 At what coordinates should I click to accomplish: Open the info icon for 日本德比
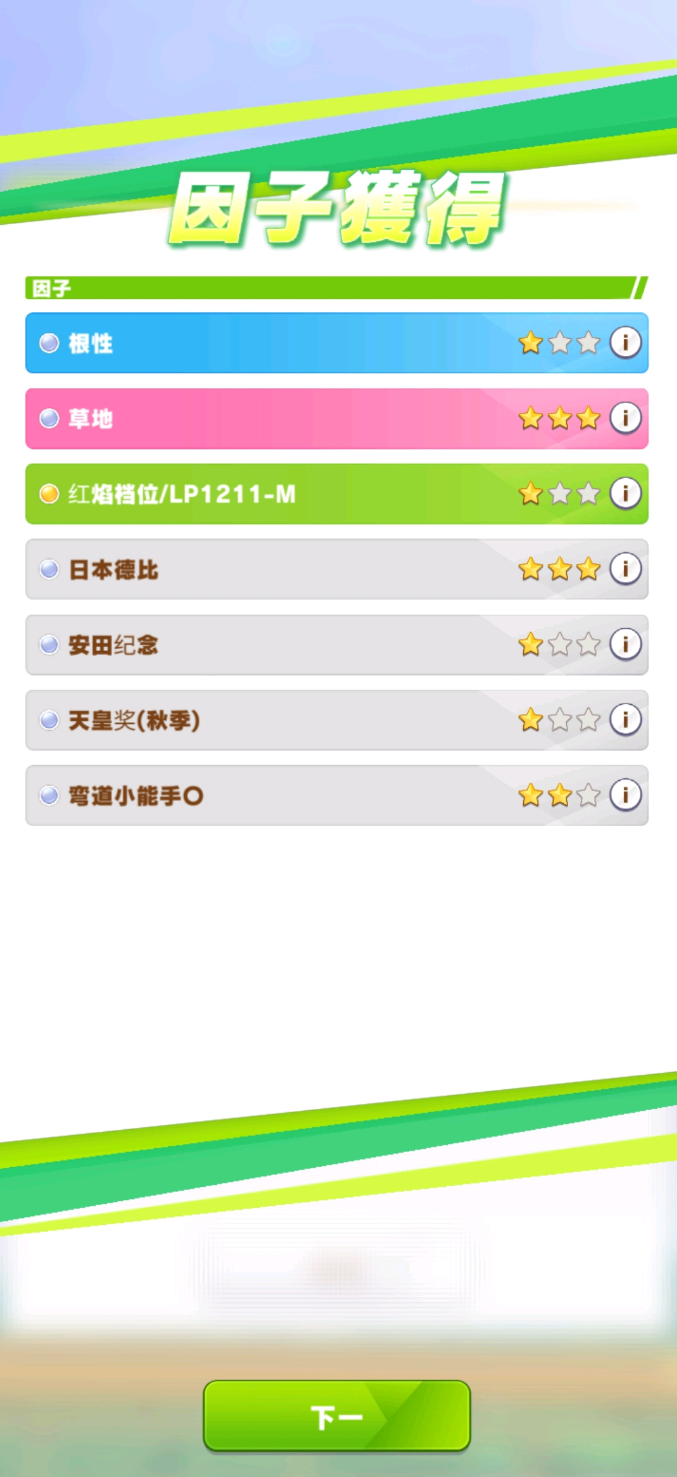click(625, 569)
